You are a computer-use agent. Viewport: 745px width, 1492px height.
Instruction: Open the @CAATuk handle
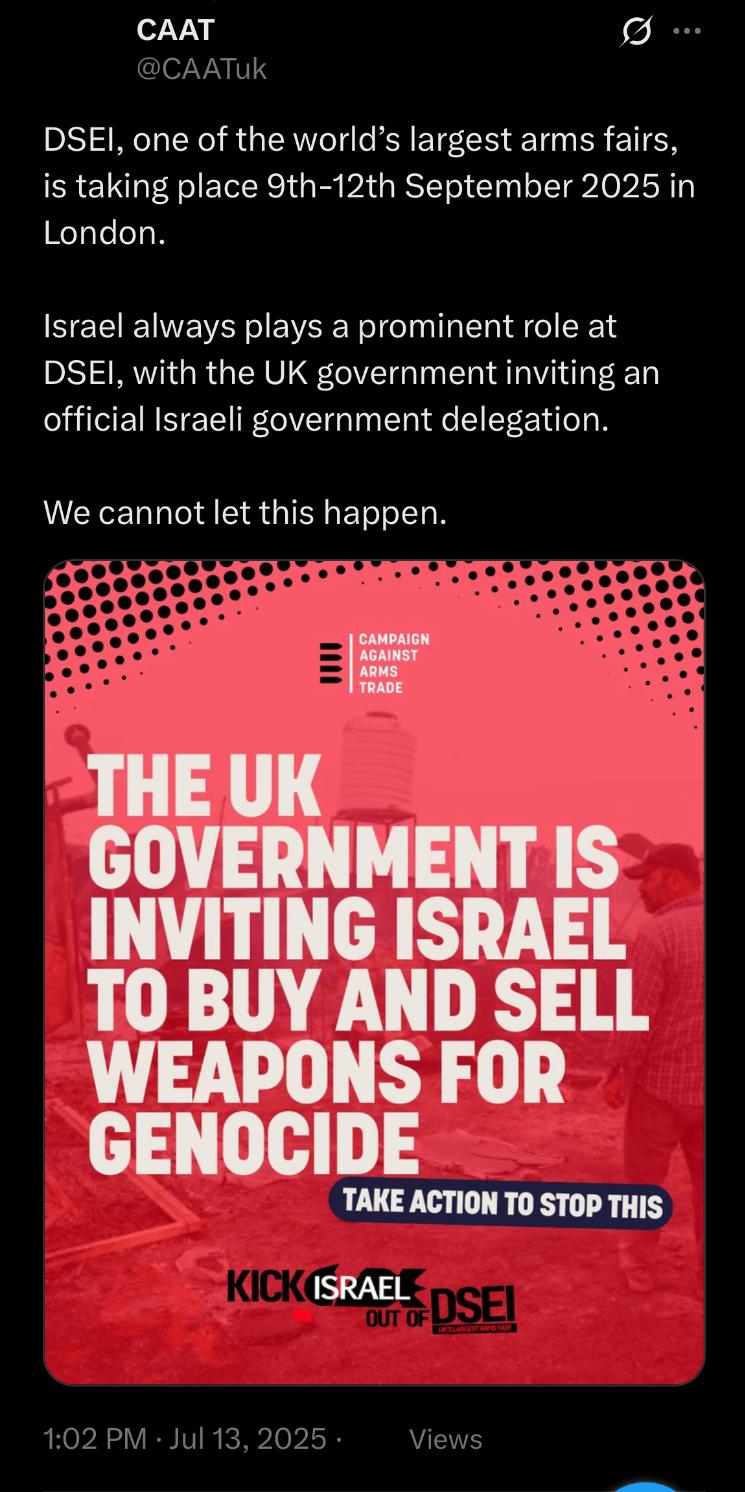pyautogui.click(x=201, y=69)
